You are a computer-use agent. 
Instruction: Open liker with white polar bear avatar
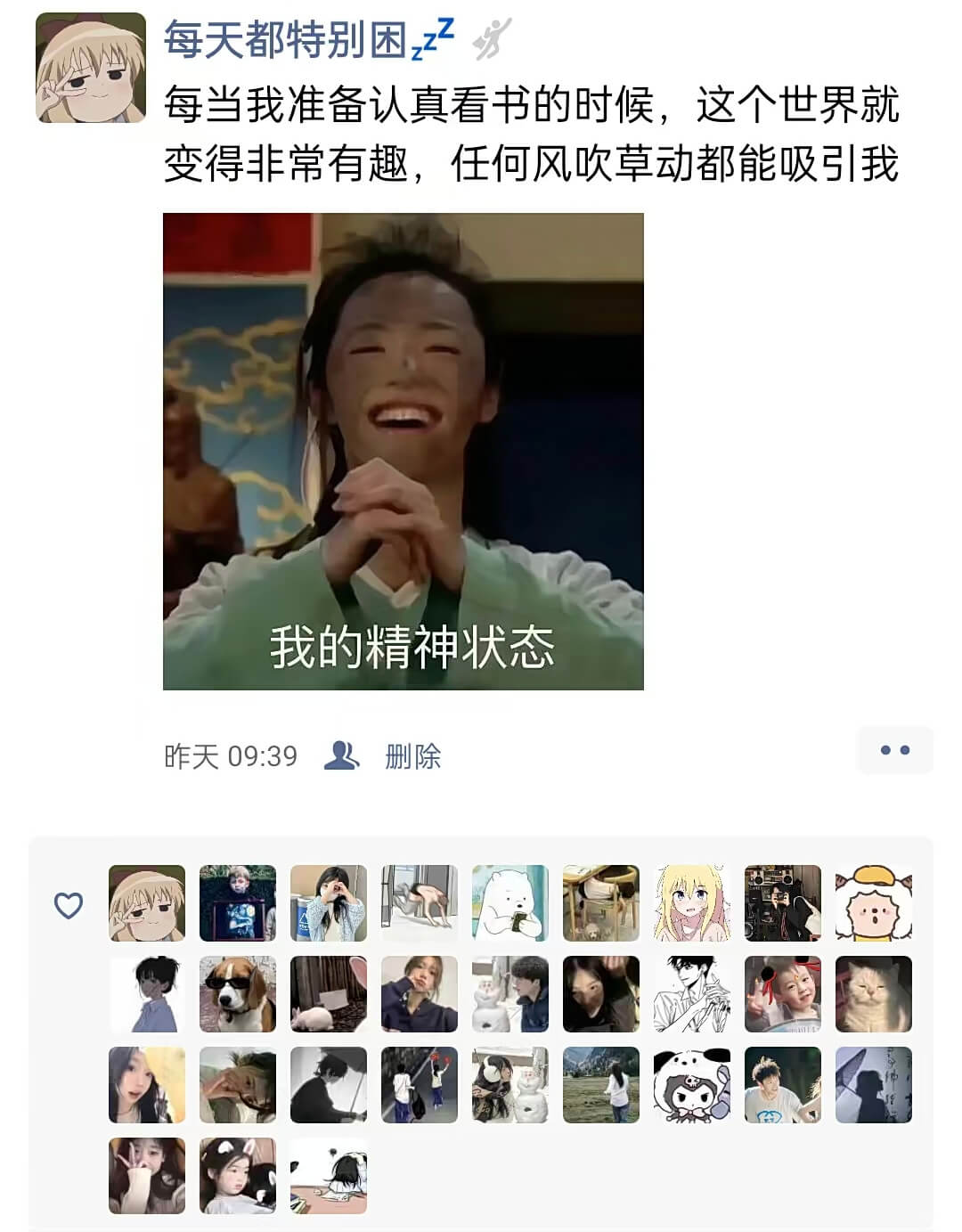click(x=510, y=903)
